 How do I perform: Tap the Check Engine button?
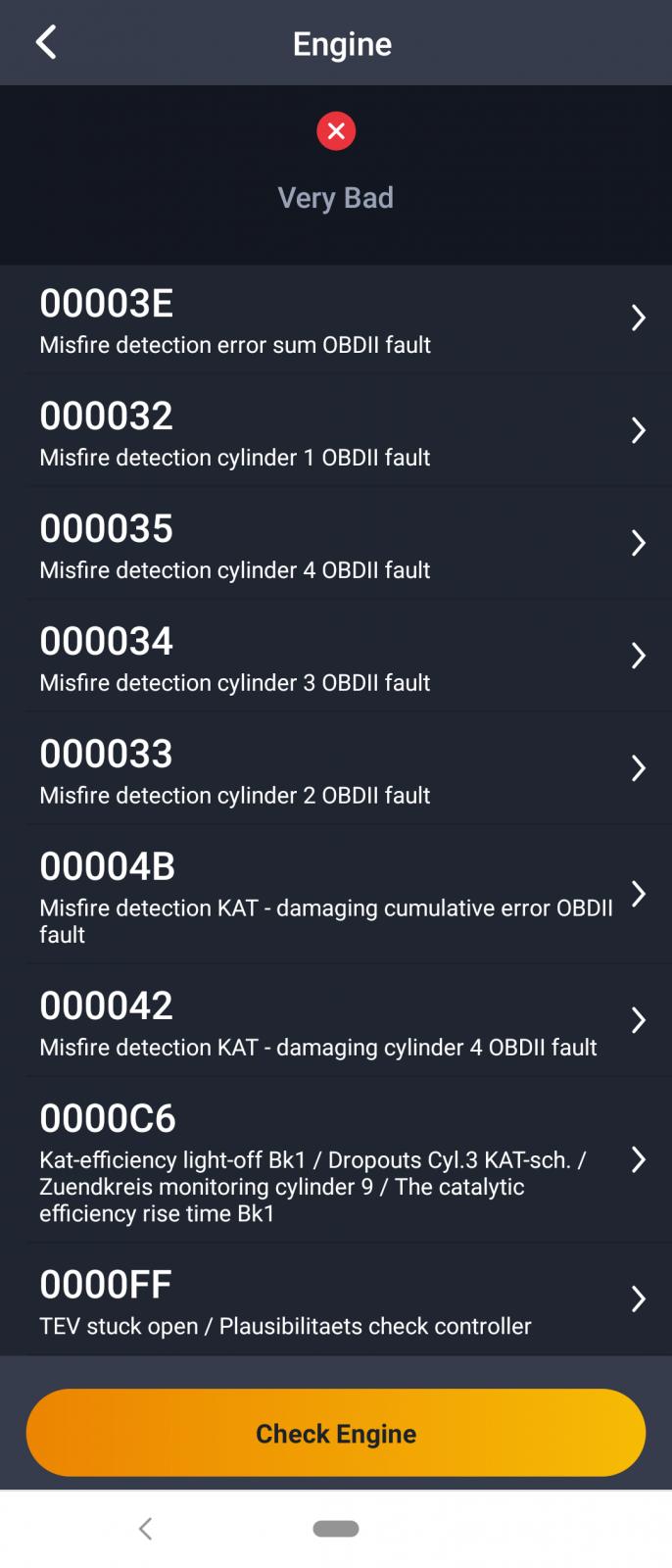tap(336, 1433)
